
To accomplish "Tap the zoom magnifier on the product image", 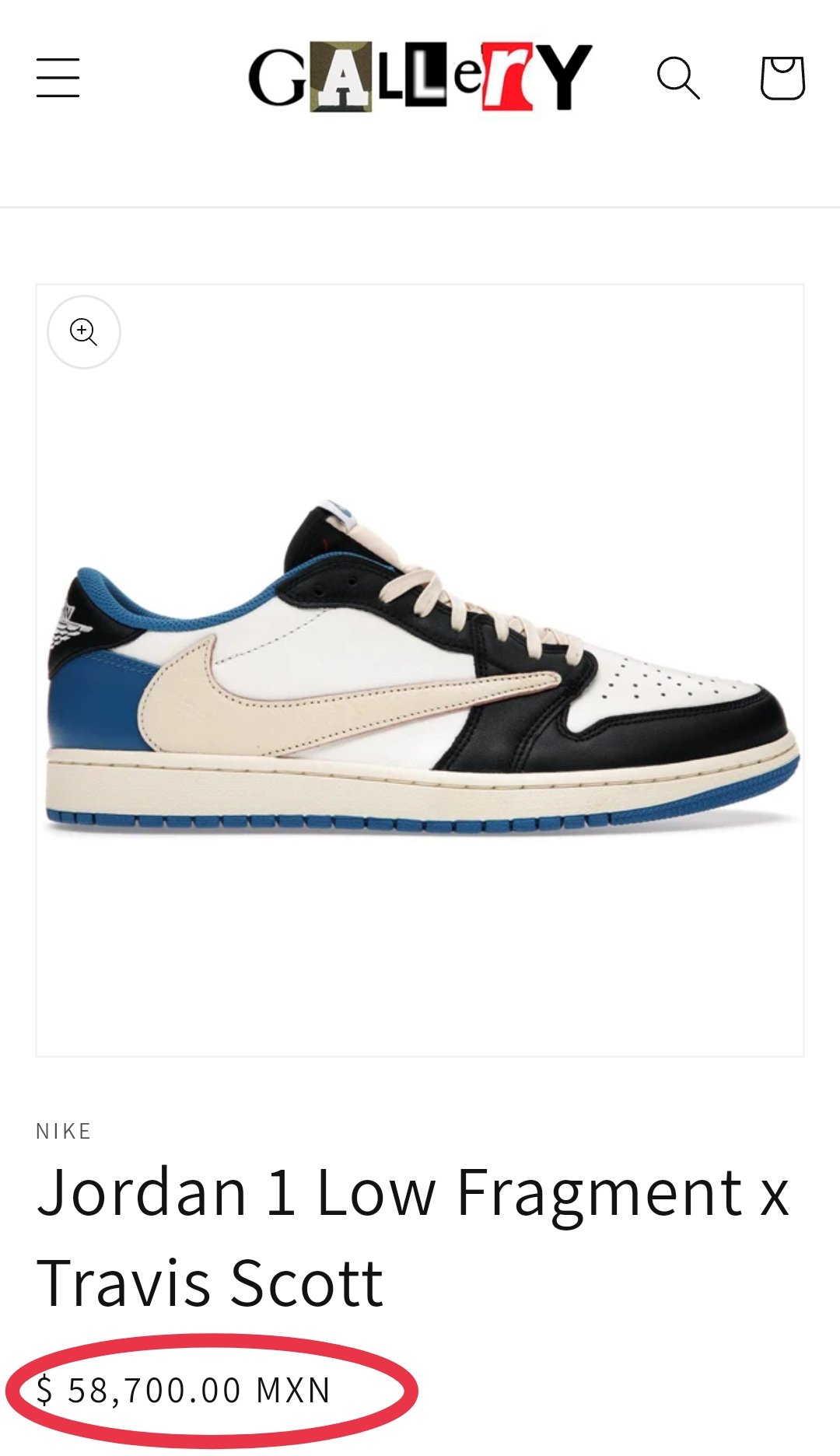I will (84, 332).
